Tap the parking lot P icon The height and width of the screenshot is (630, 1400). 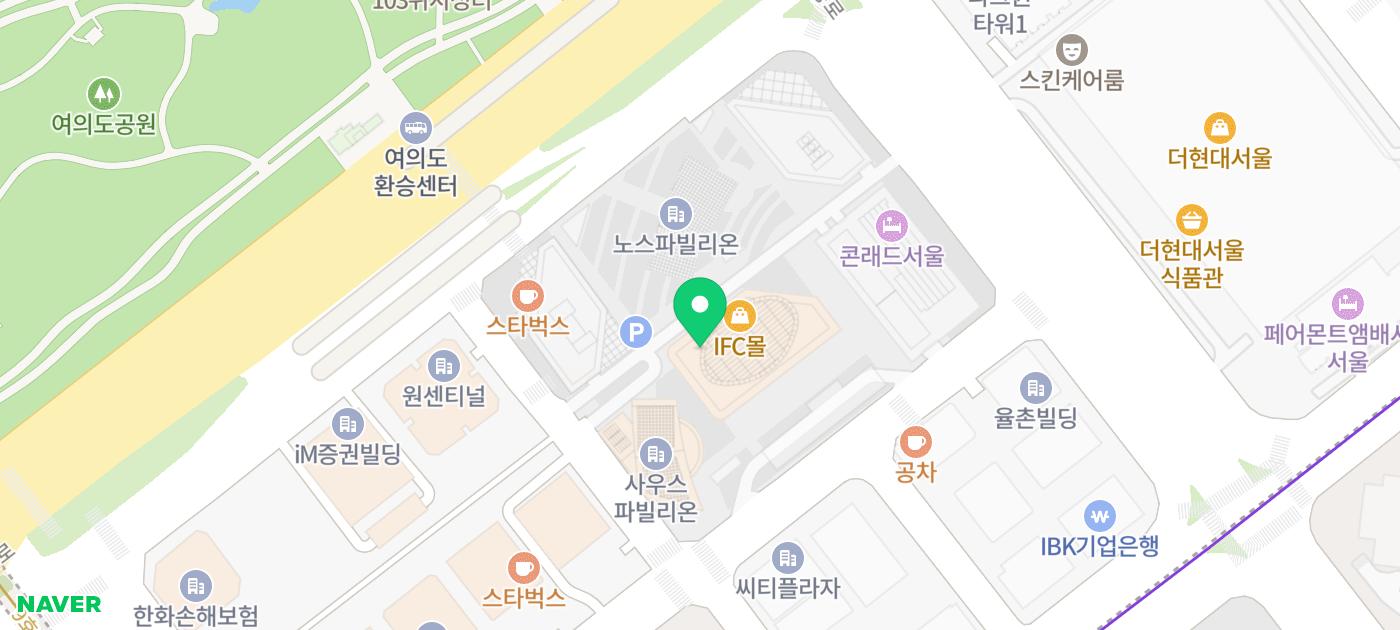tap(636, 331)
